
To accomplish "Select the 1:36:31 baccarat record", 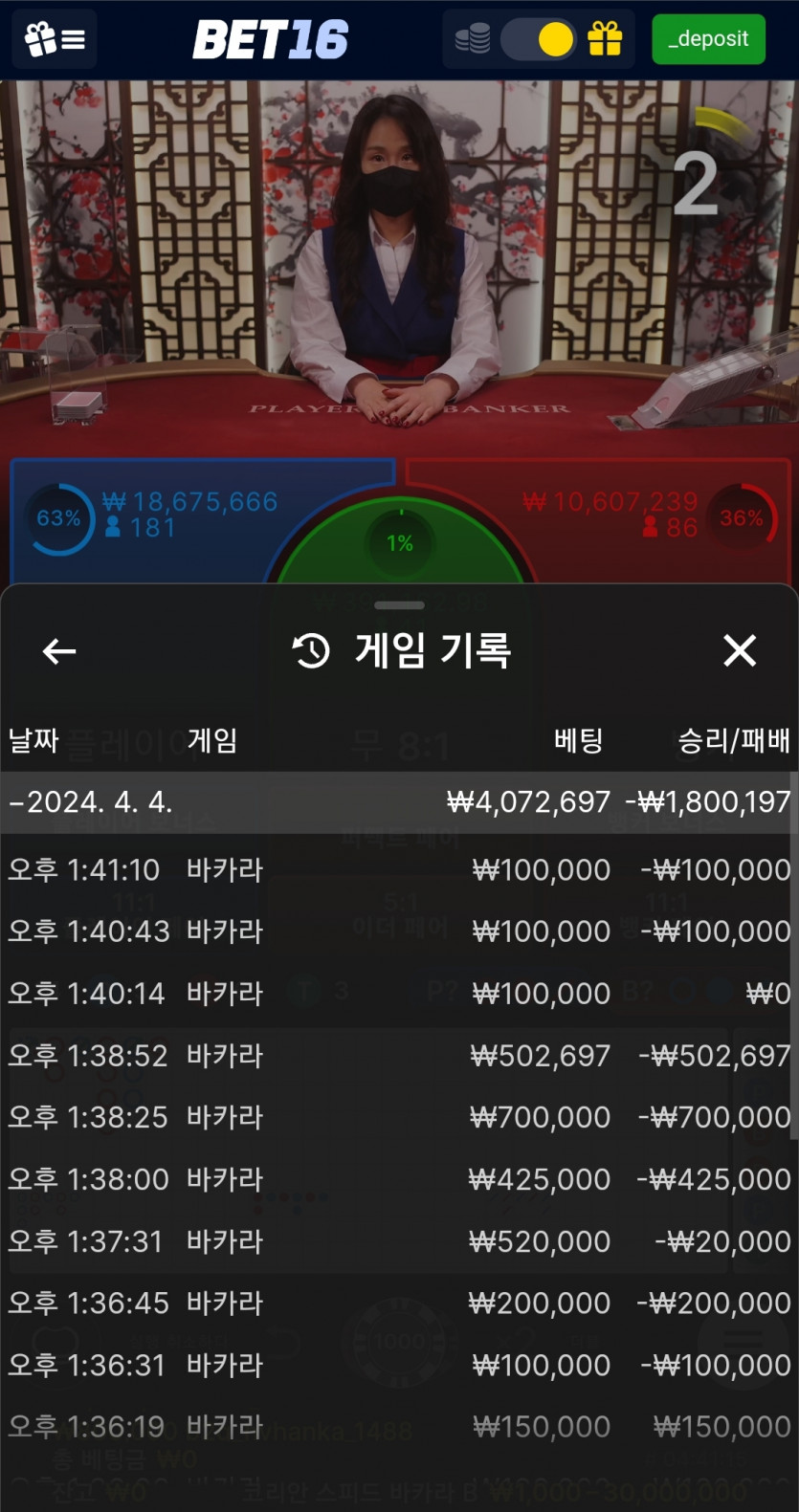I will (x=399, y=1364).
